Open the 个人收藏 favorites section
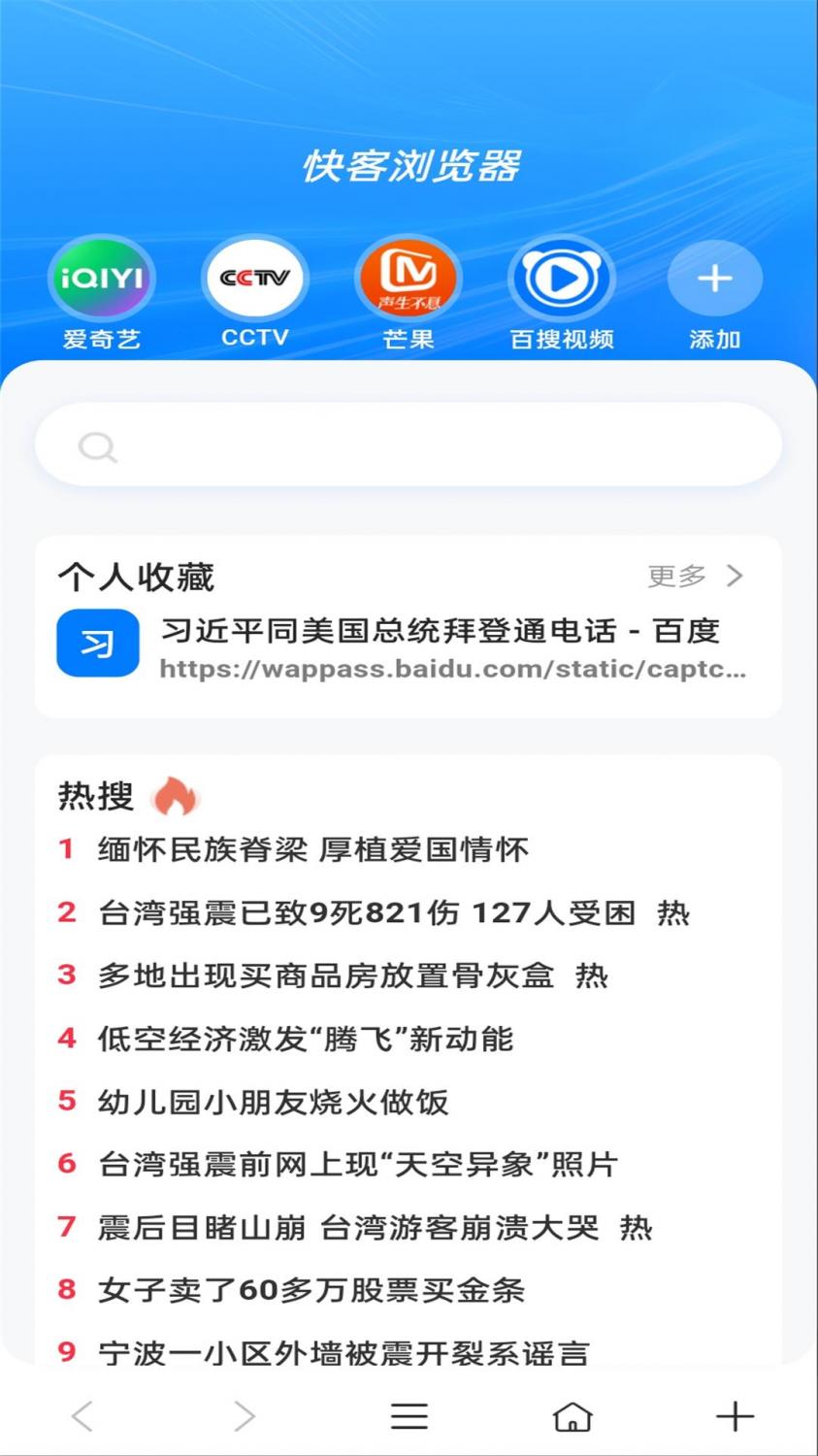The image size is (818, 1456). 136,576
